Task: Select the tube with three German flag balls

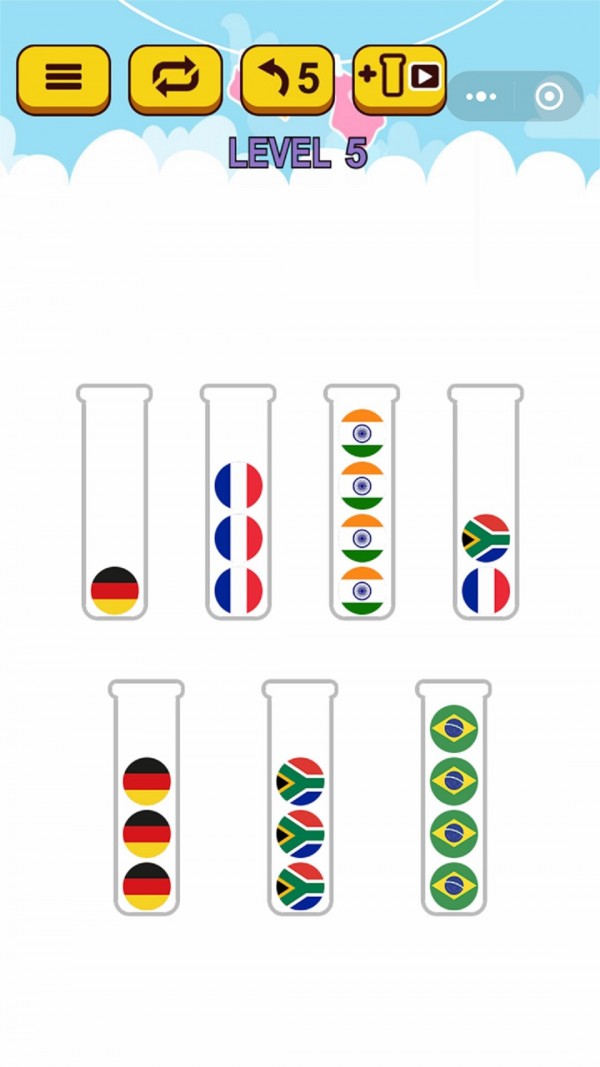Action: tap(147, 798)
